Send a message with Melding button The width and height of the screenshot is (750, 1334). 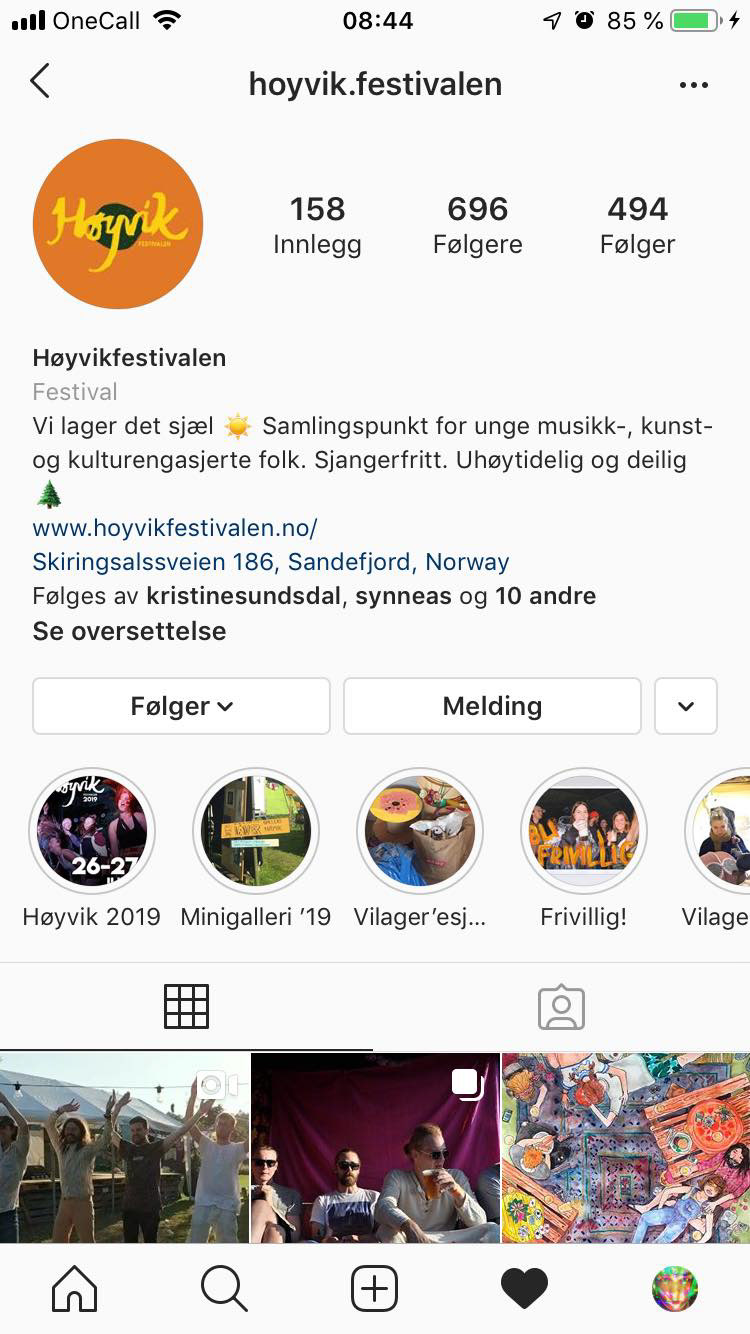point(492,706)
